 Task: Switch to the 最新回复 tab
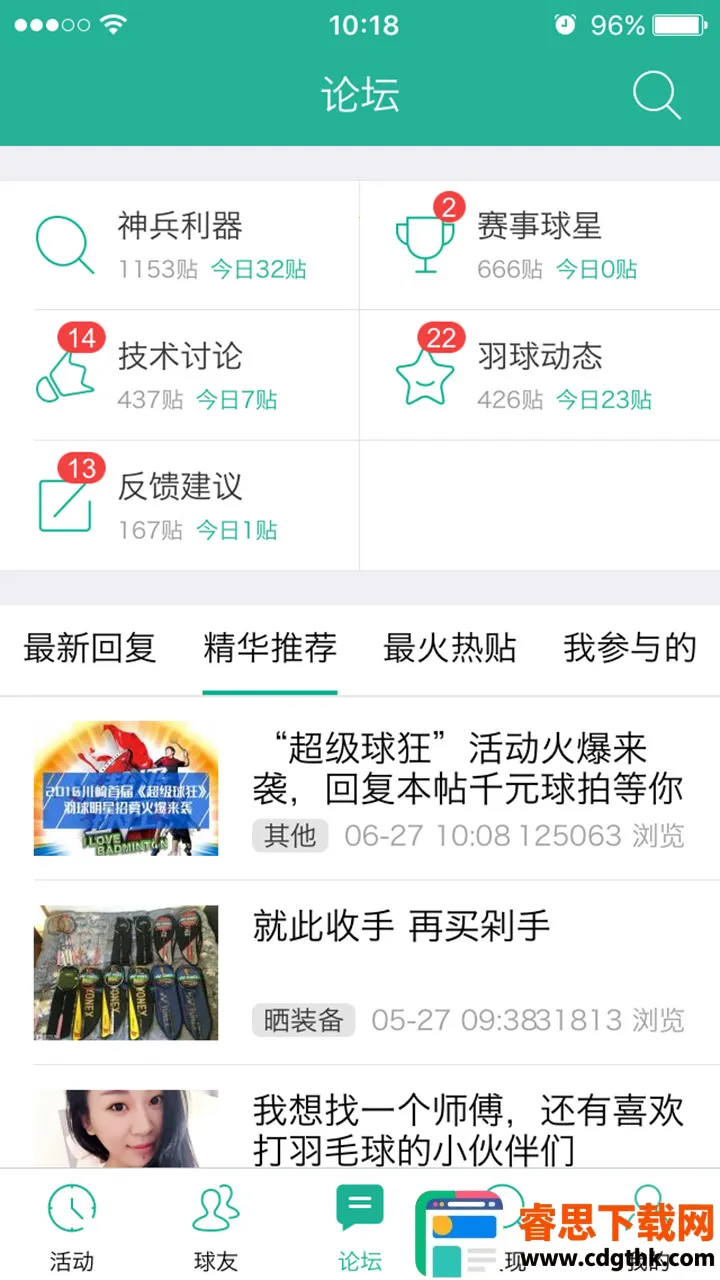[x=90, y=648]
